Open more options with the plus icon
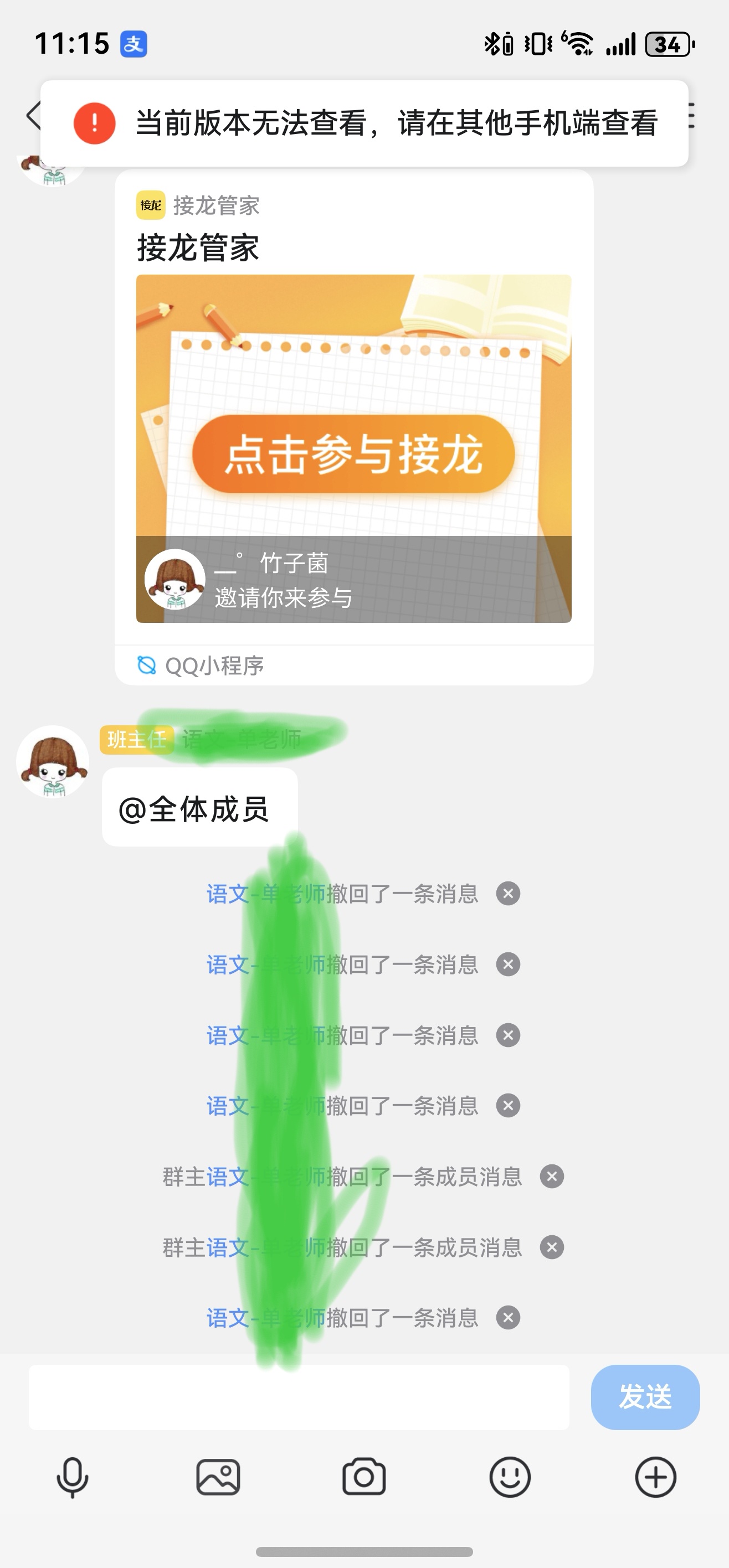Screen dimensions: 729x1568 pos(655,1477)
